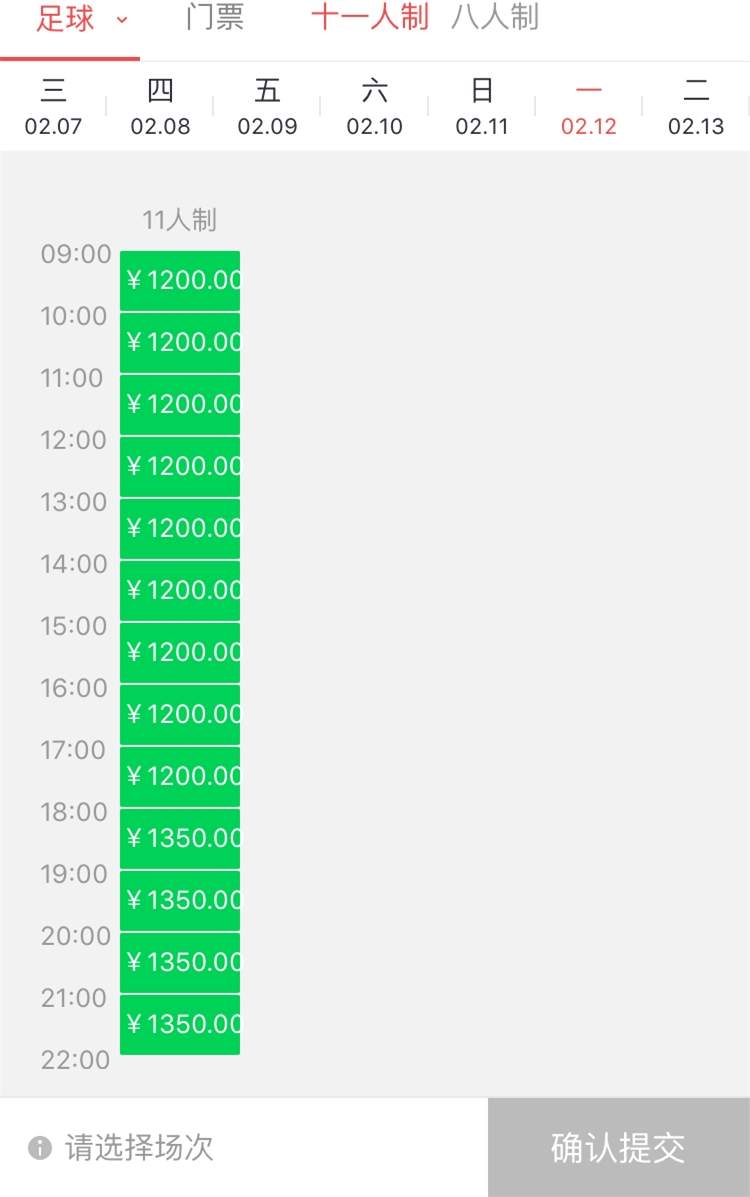750x1197 pixels.
Task: Select Monday 02.12 date
Action: [589, 108]
